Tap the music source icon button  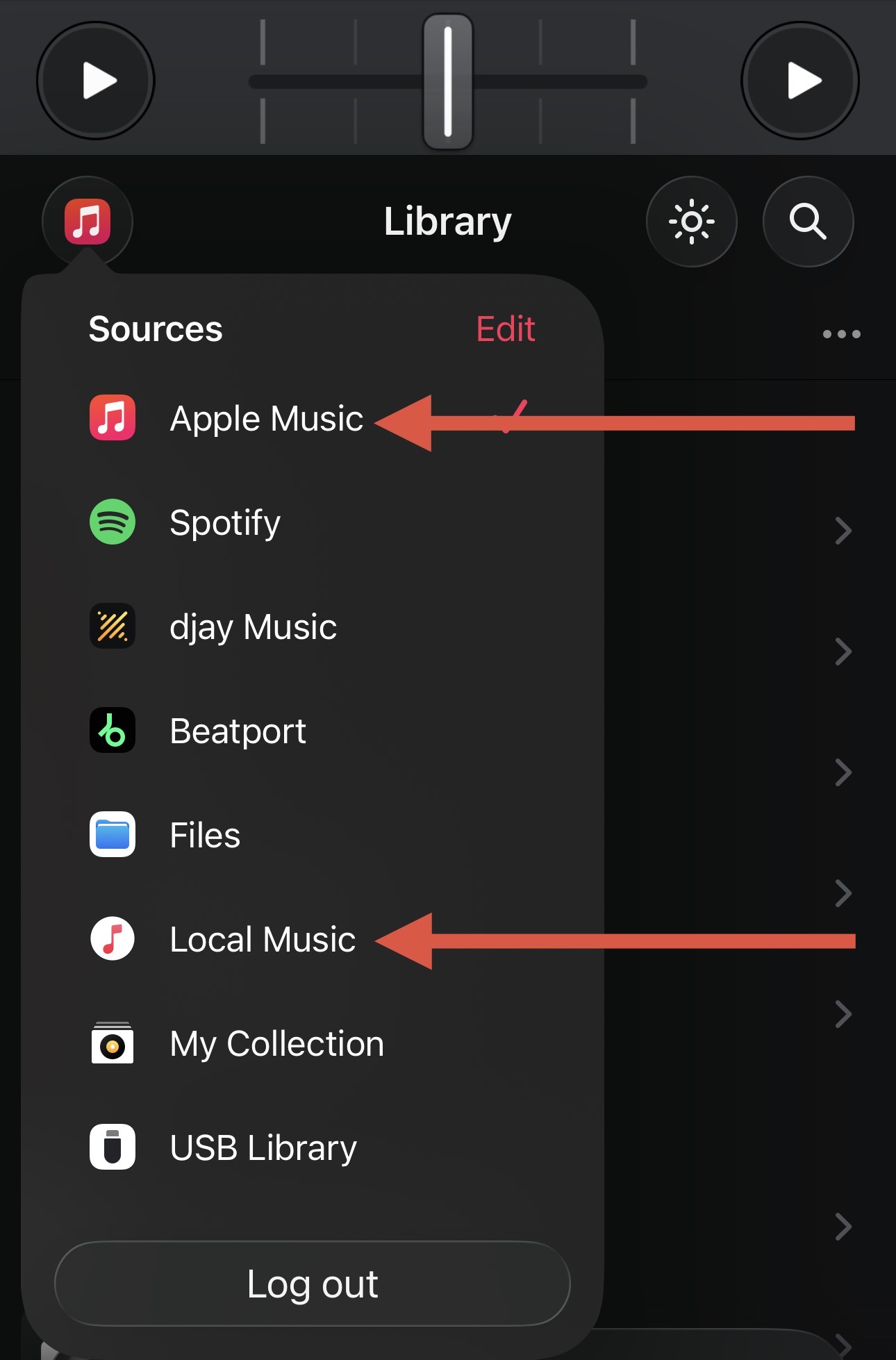pyautogui.click(x=88, y=222)
